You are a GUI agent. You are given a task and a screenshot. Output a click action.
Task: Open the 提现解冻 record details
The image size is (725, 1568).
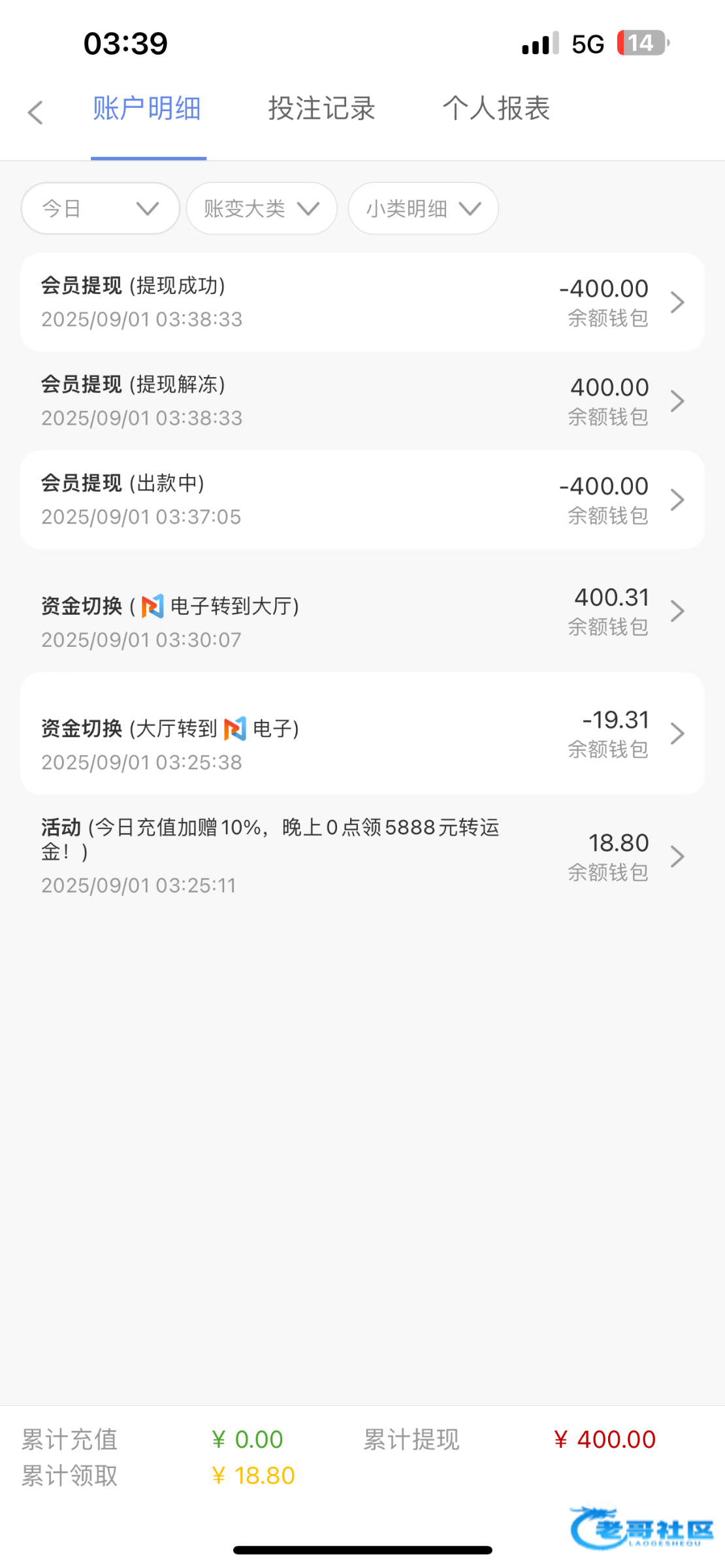tap(362, 401)
